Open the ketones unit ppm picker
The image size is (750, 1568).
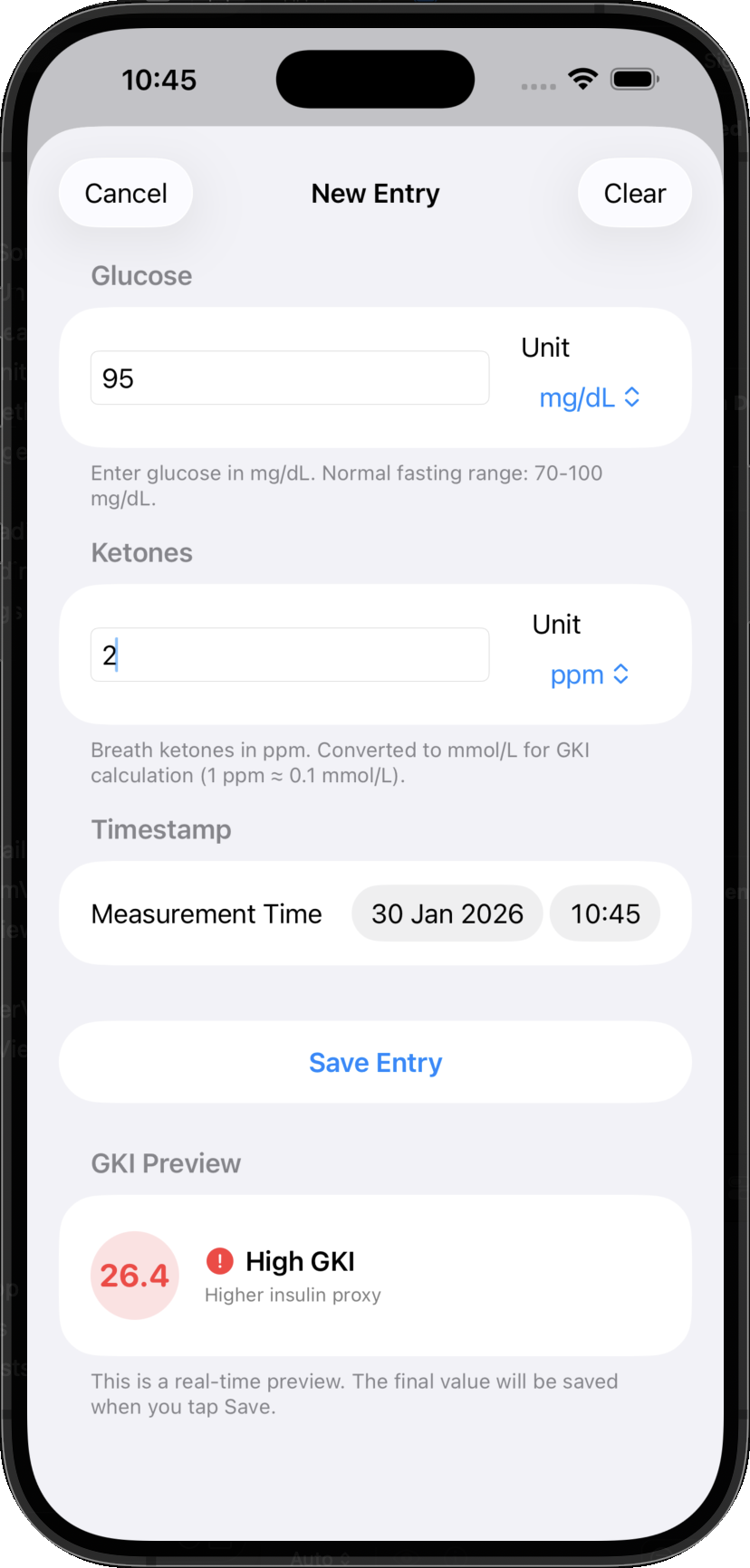point(589,674)
